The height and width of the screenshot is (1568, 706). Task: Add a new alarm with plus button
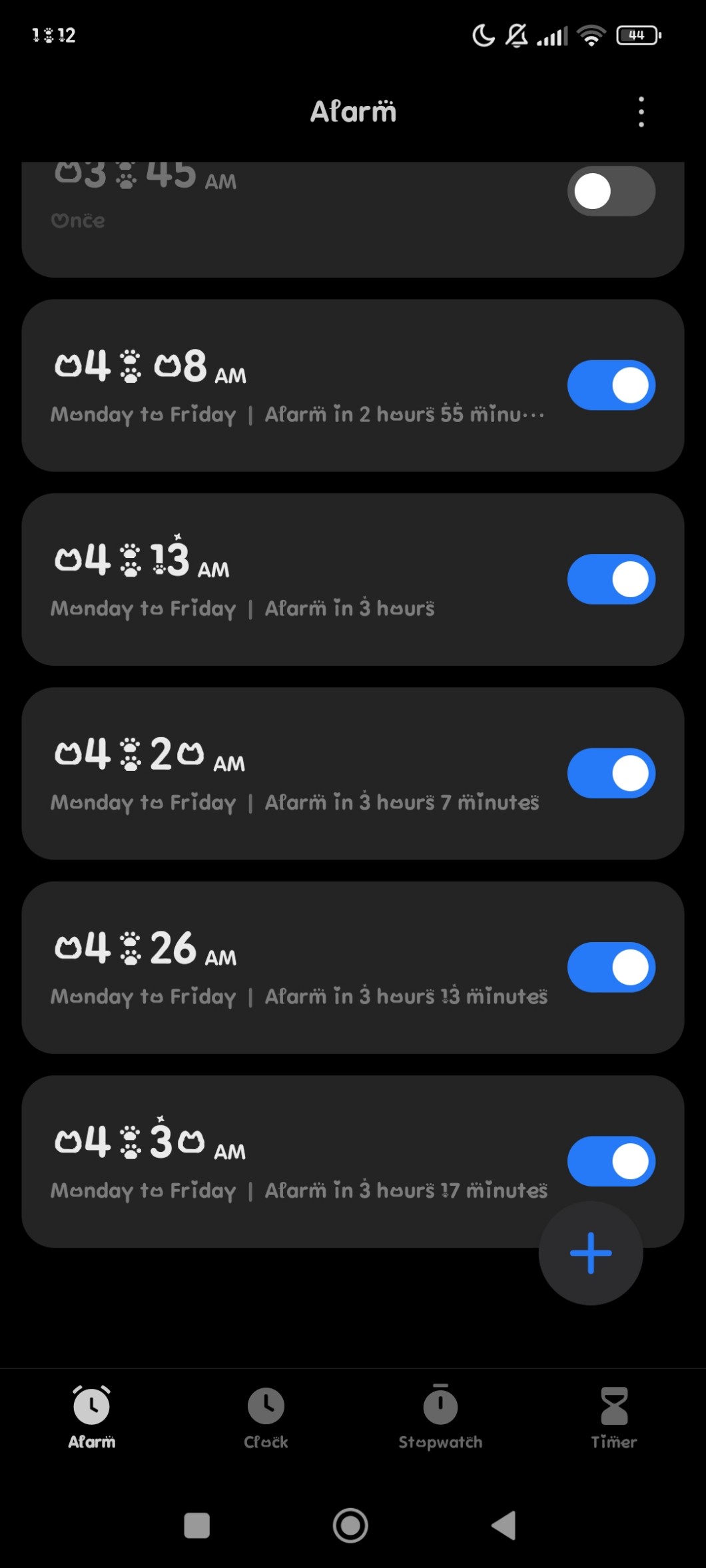click(x=590, y=1252)
